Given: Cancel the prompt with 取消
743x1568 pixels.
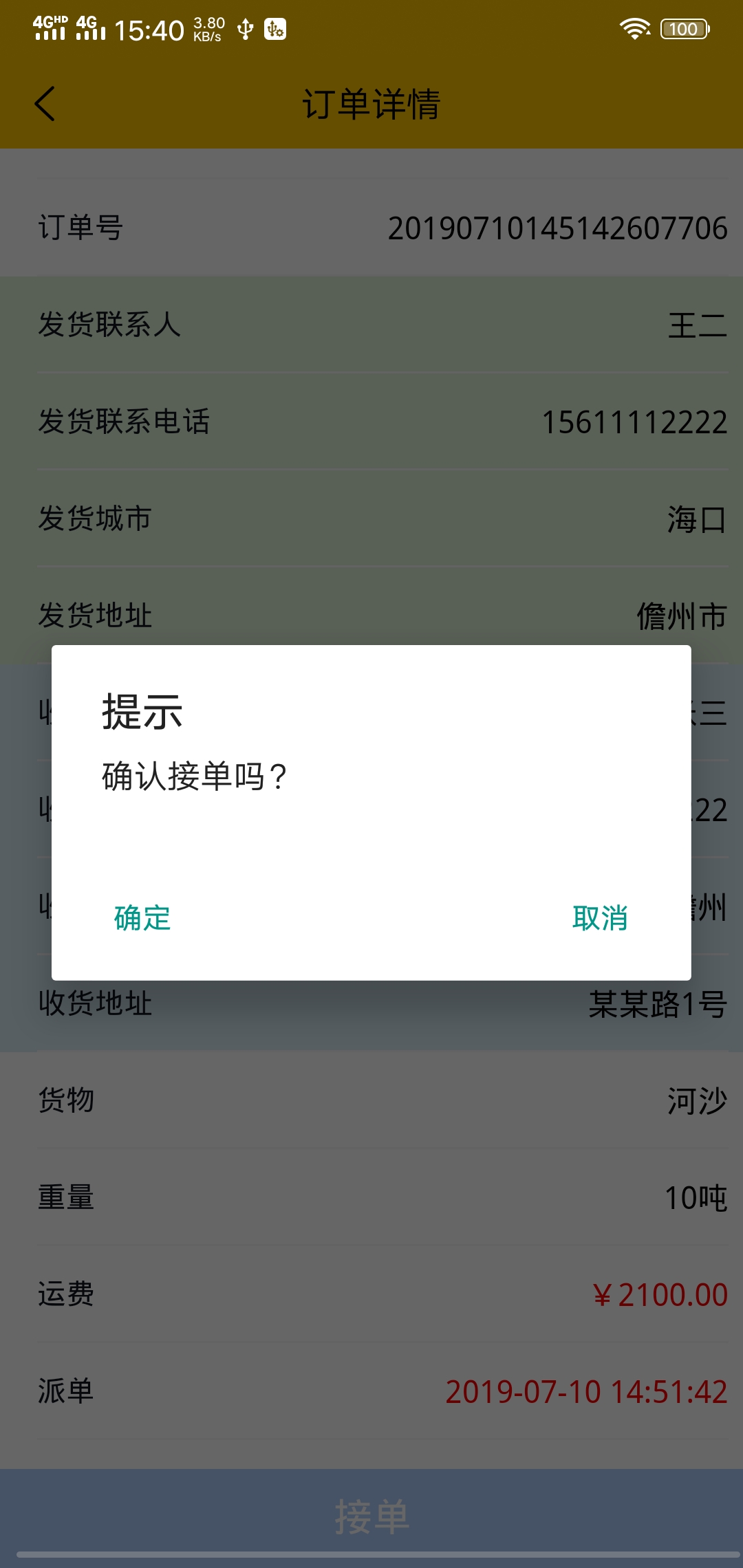Looking at the screenshot, I should (x=600, y=918).
